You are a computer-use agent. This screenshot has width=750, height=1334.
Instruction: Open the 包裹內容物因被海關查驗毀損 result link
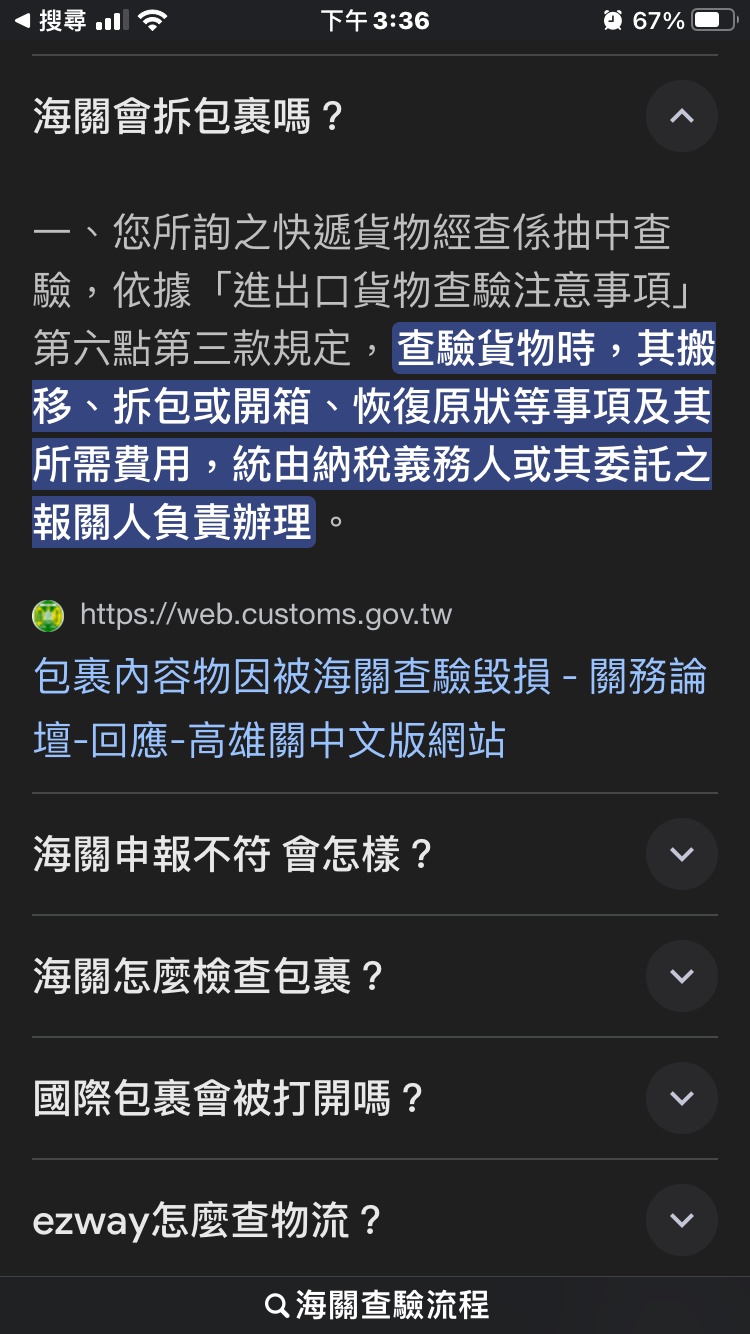(370, 708)
